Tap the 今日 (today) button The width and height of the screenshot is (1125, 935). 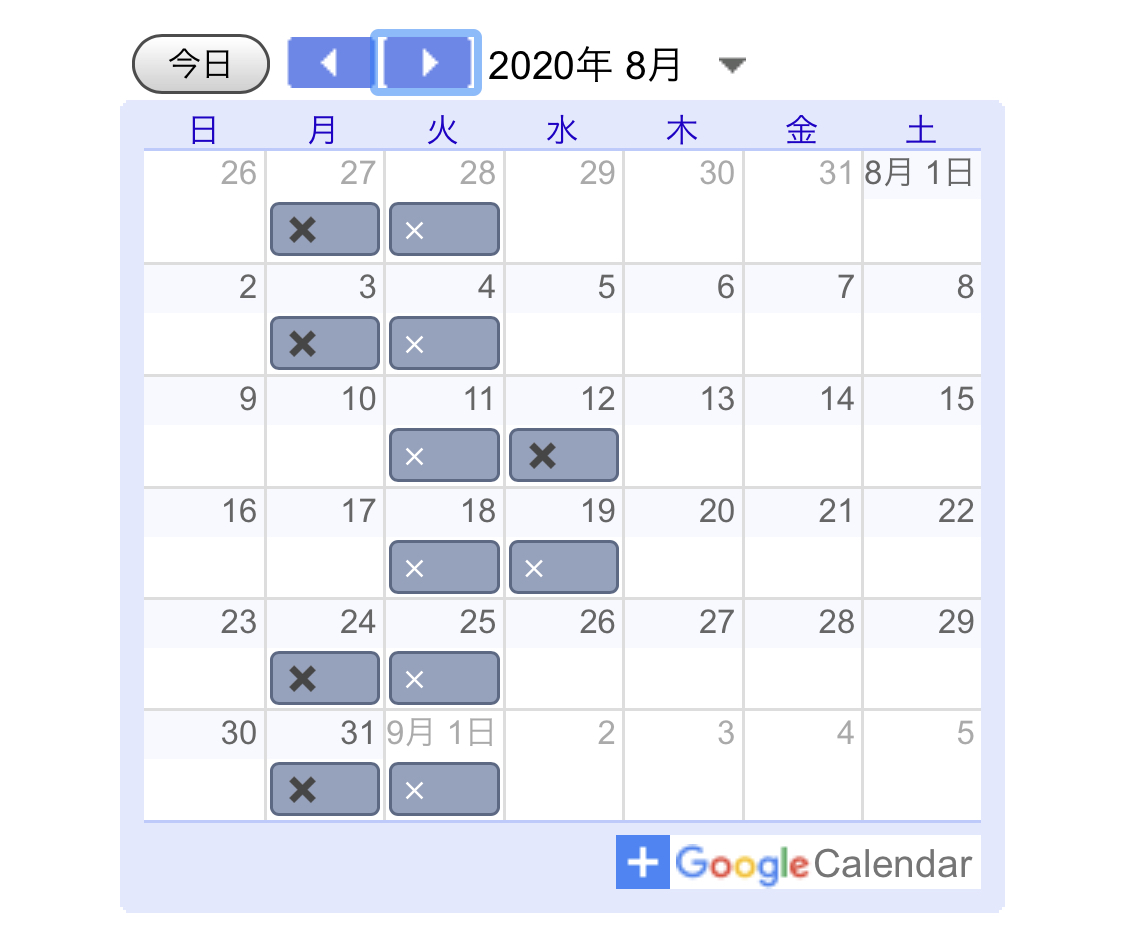click(x=201, y=64)
